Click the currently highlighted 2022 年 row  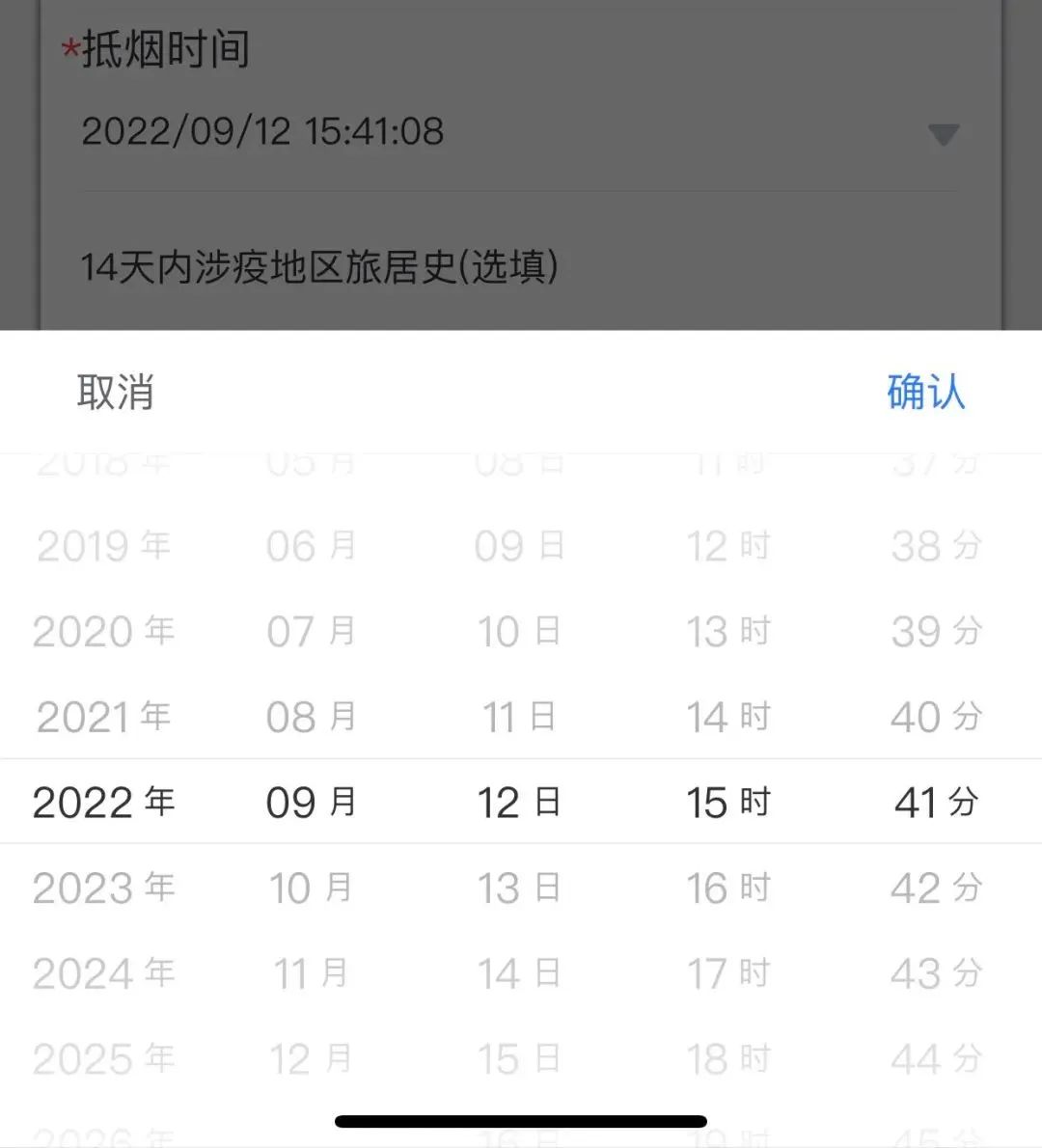point(103,802)
